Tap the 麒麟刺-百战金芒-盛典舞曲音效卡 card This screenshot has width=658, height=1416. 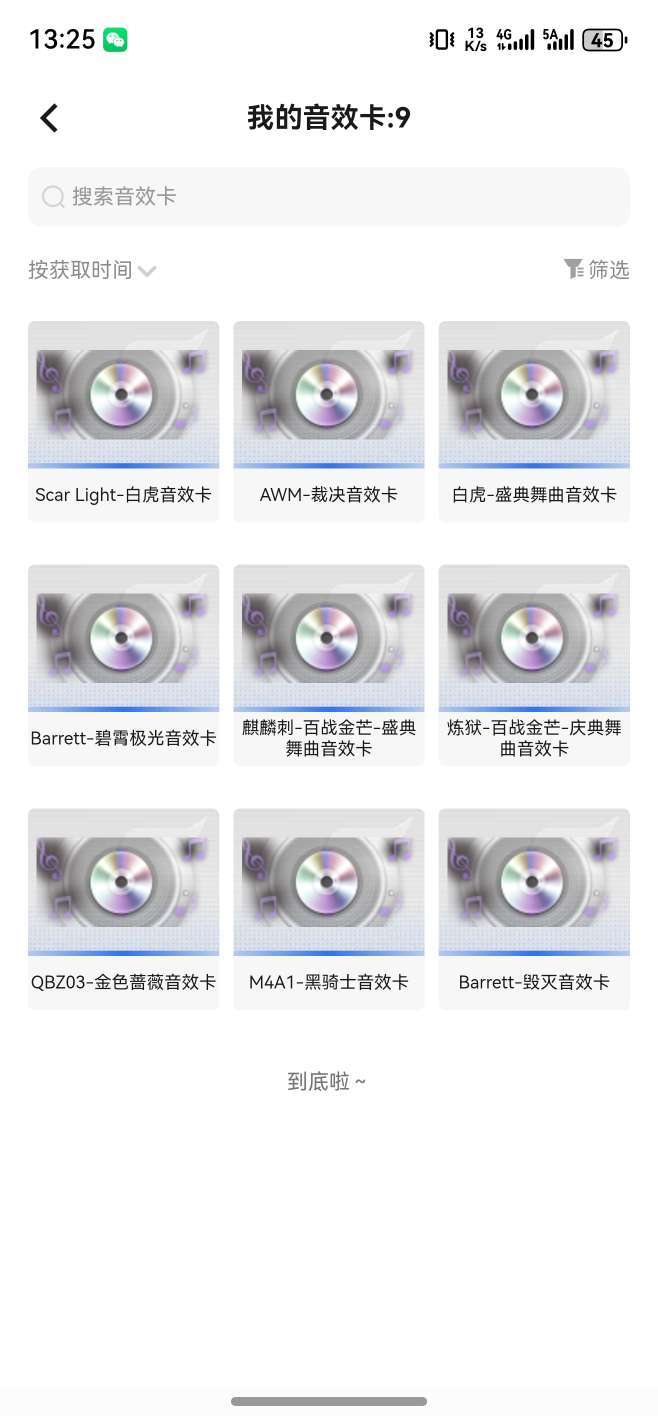329,664
